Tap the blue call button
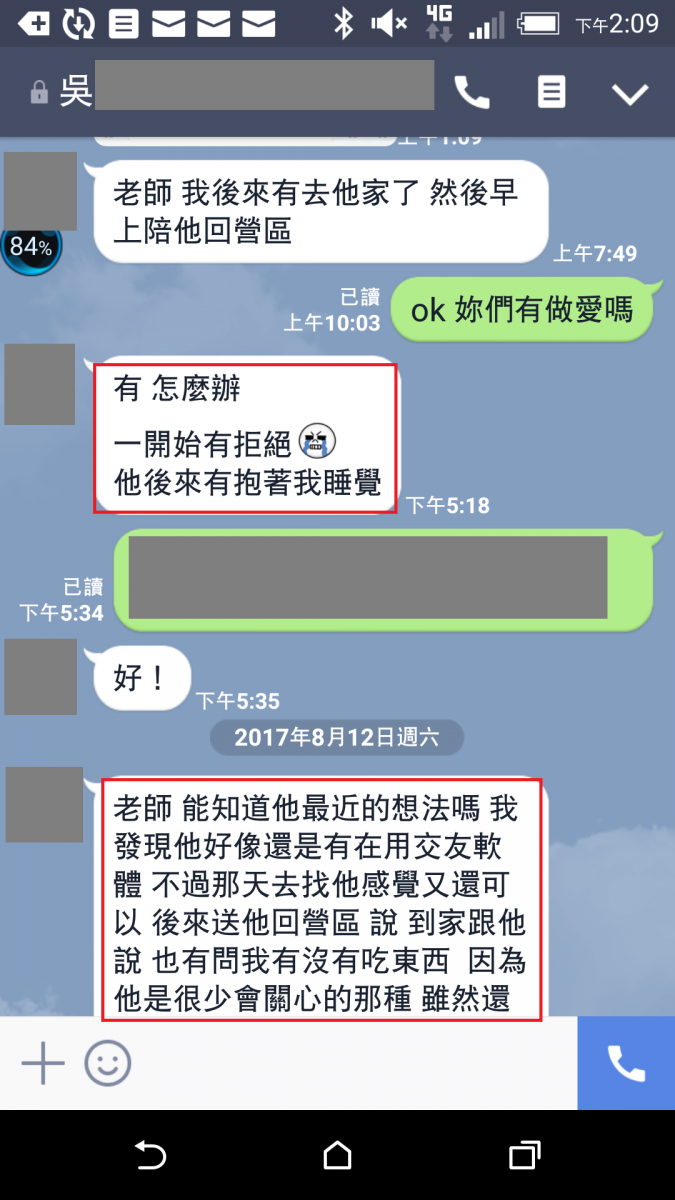 [x=626, y=1062]
